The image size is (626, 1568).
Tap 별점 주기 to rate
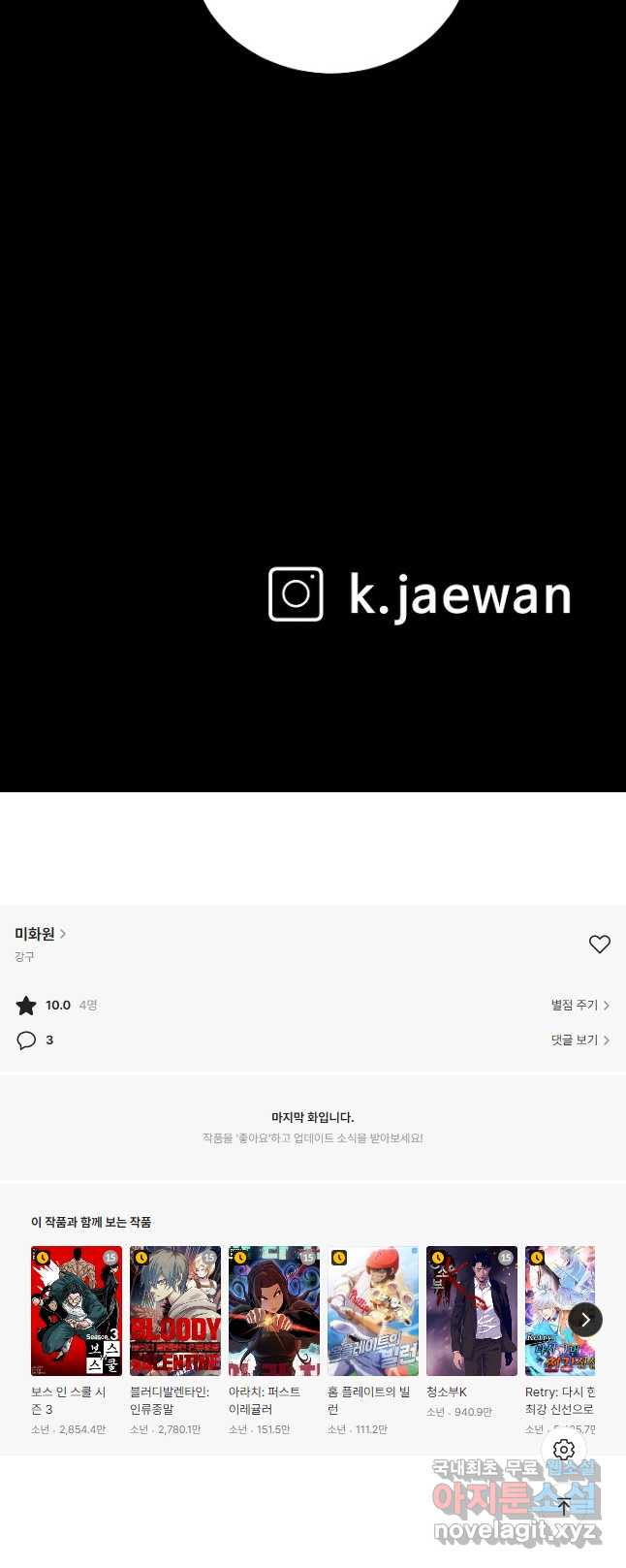(579, 1006)
